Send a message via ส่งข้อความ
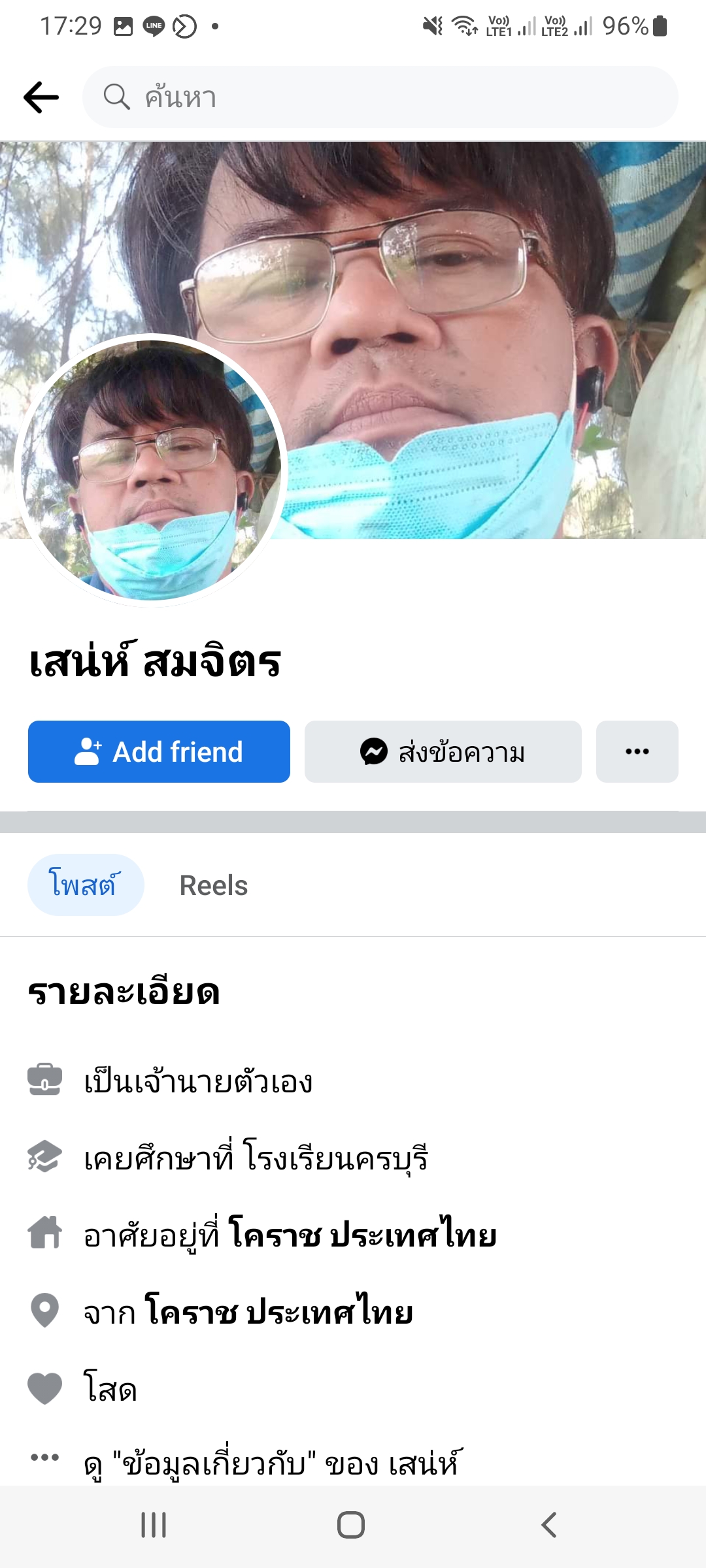Screen dimensions: 706x1568 (x=443, y=751)
